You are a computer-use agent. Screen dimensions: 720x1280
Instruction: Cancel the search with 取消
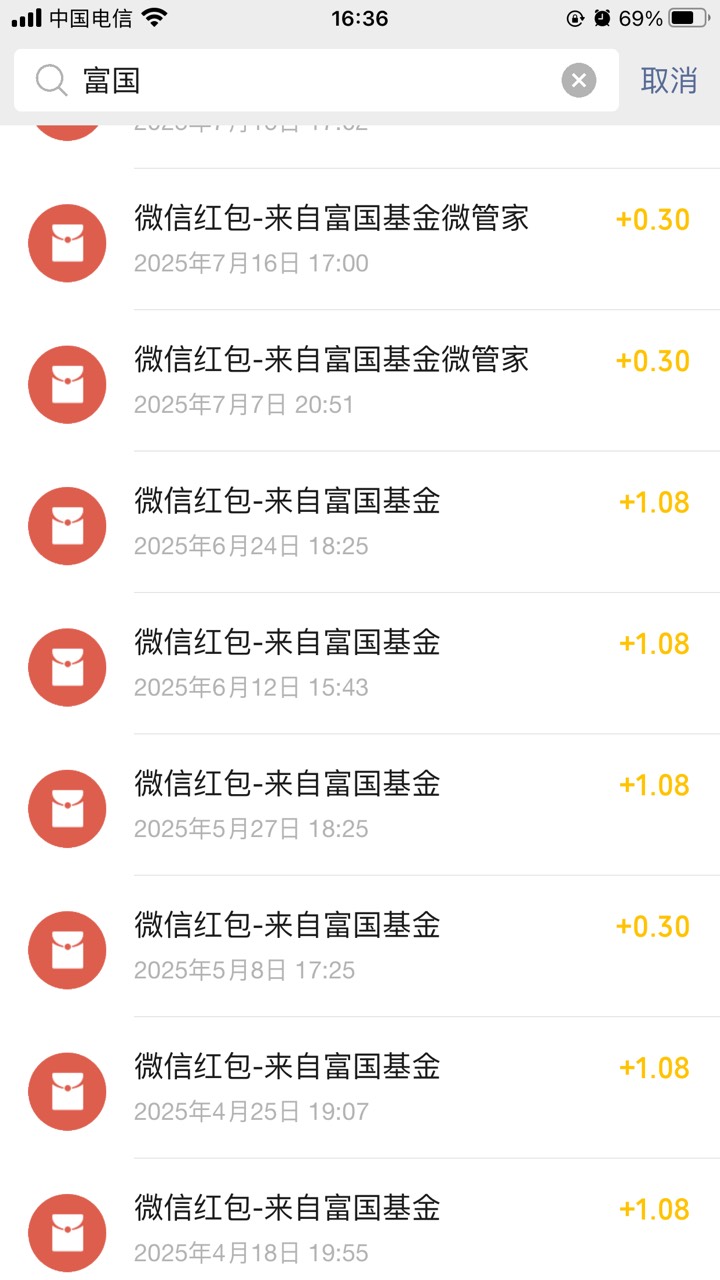tap(669, 80)
